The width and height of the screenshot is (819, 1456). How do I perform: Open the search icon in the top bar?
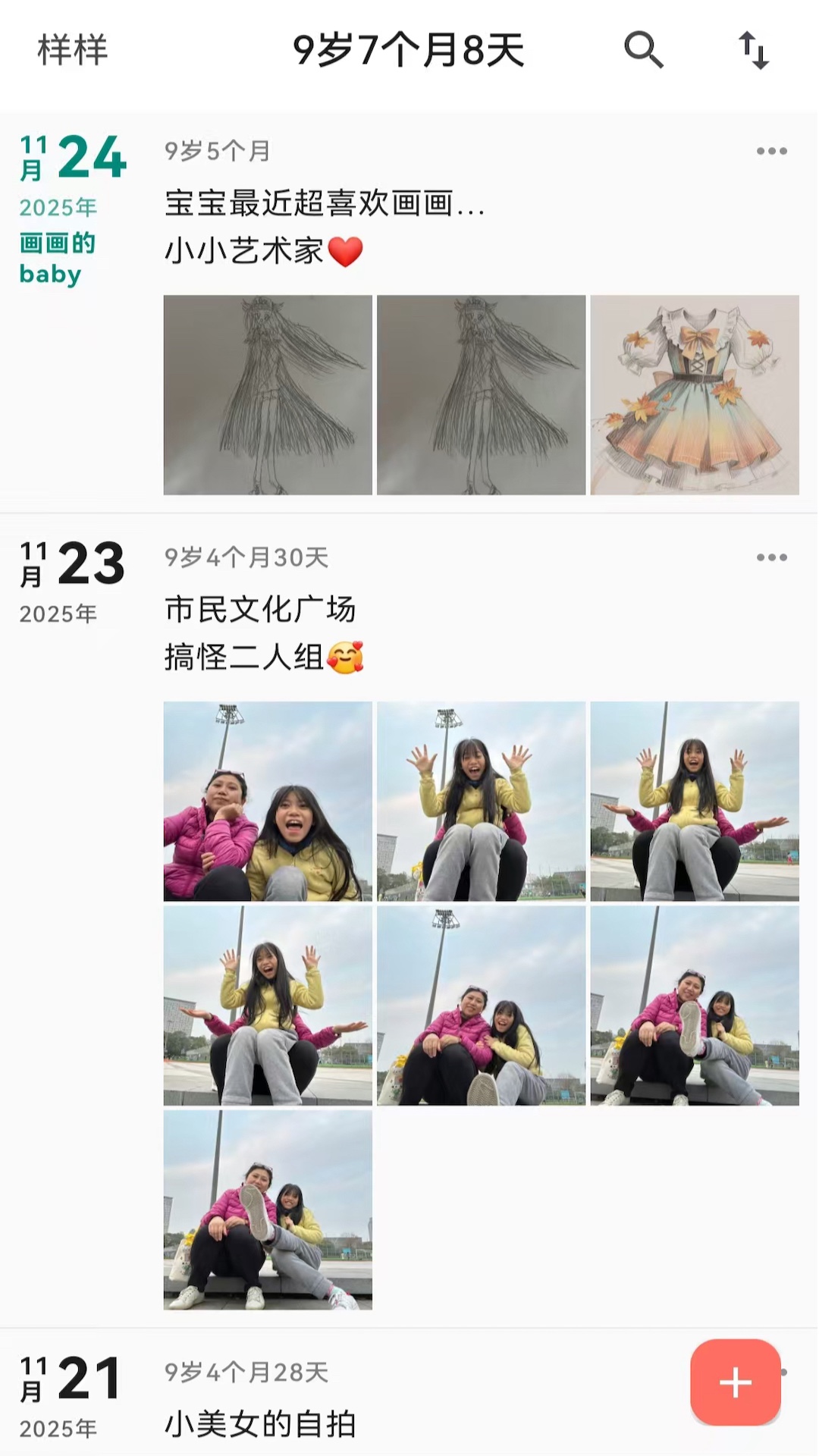(643, 51)
